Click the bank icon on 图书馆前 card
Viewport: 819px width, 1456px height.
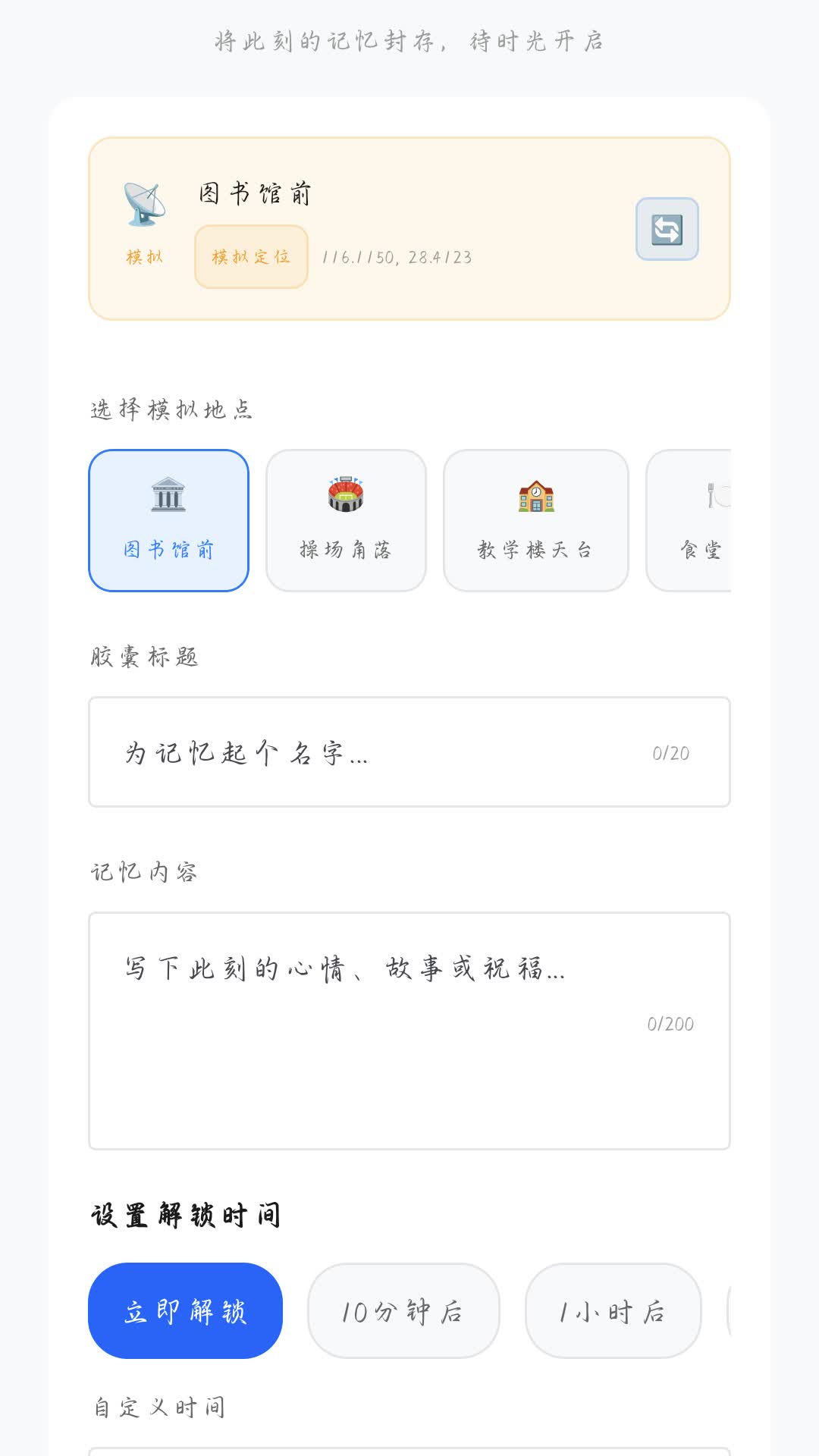[x=169, y=493]
